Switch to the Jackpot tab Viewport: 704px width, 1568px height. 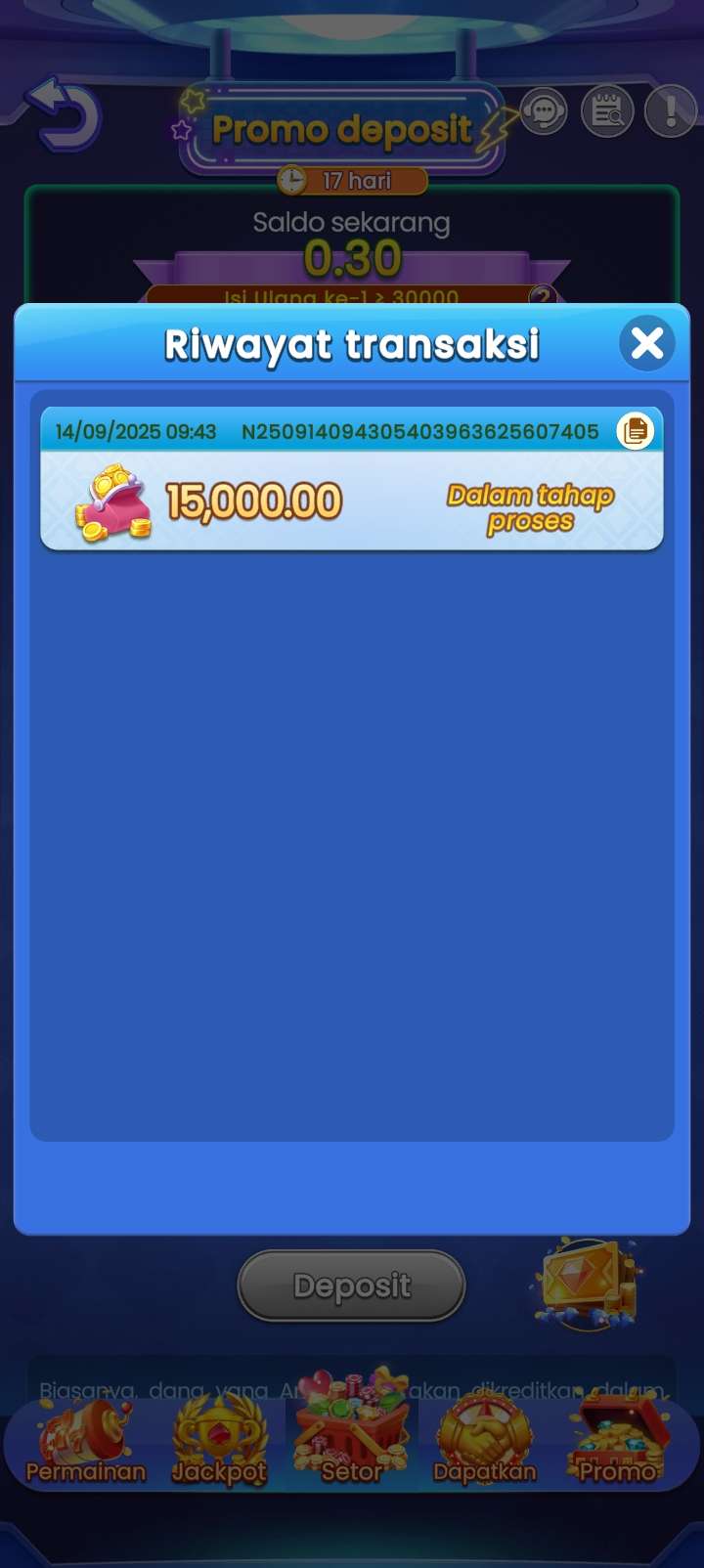click(219, 1444)
